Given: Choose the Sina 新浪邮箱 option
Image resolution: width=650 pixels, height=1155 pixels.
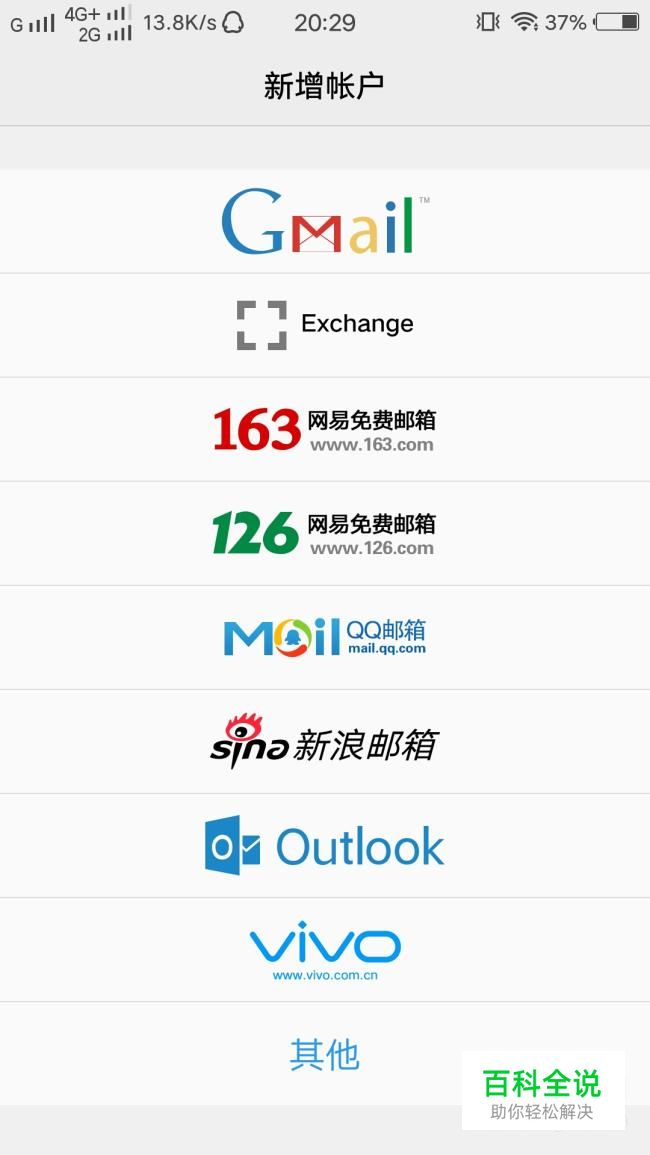Looking at the screenshot, I should 325,741.
